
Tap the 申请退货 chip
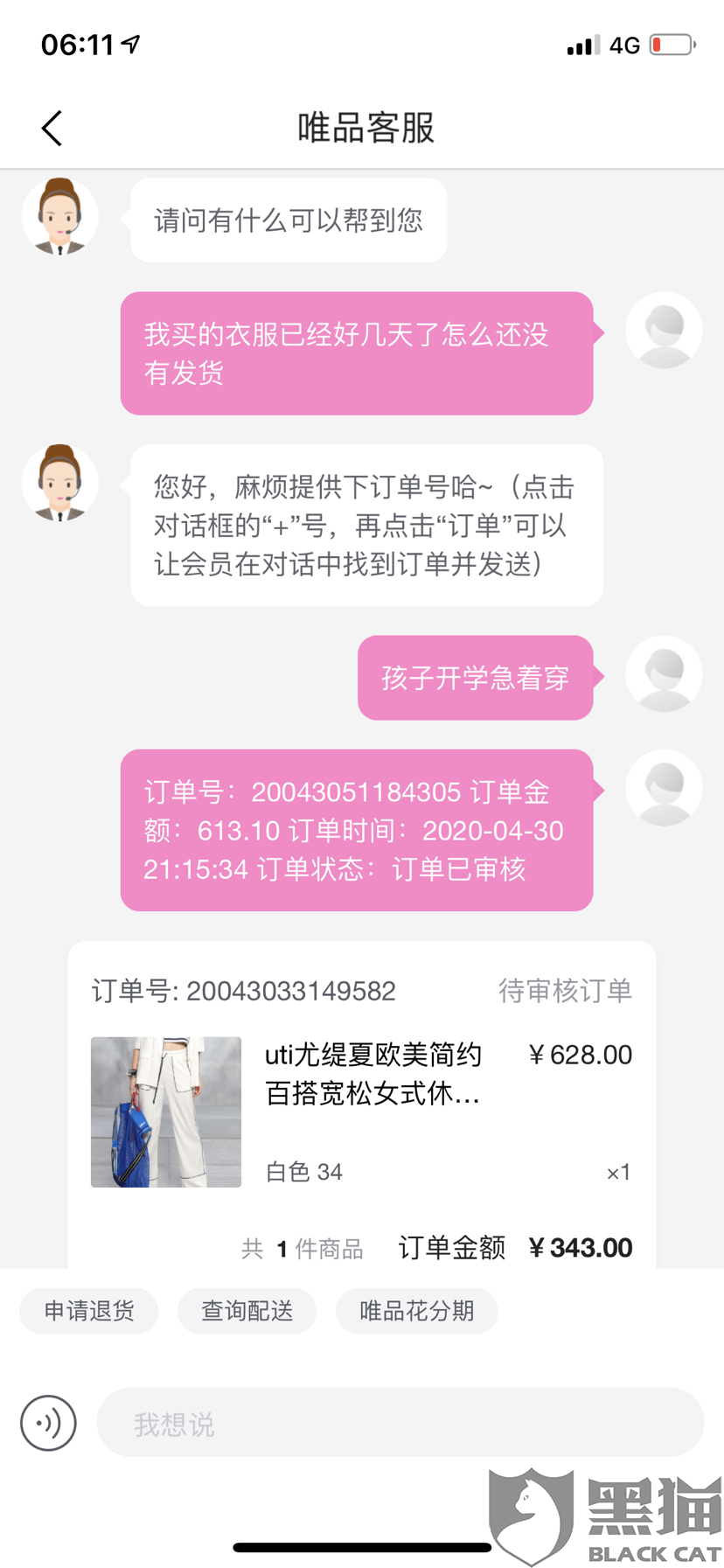(x=89, y=1310)
